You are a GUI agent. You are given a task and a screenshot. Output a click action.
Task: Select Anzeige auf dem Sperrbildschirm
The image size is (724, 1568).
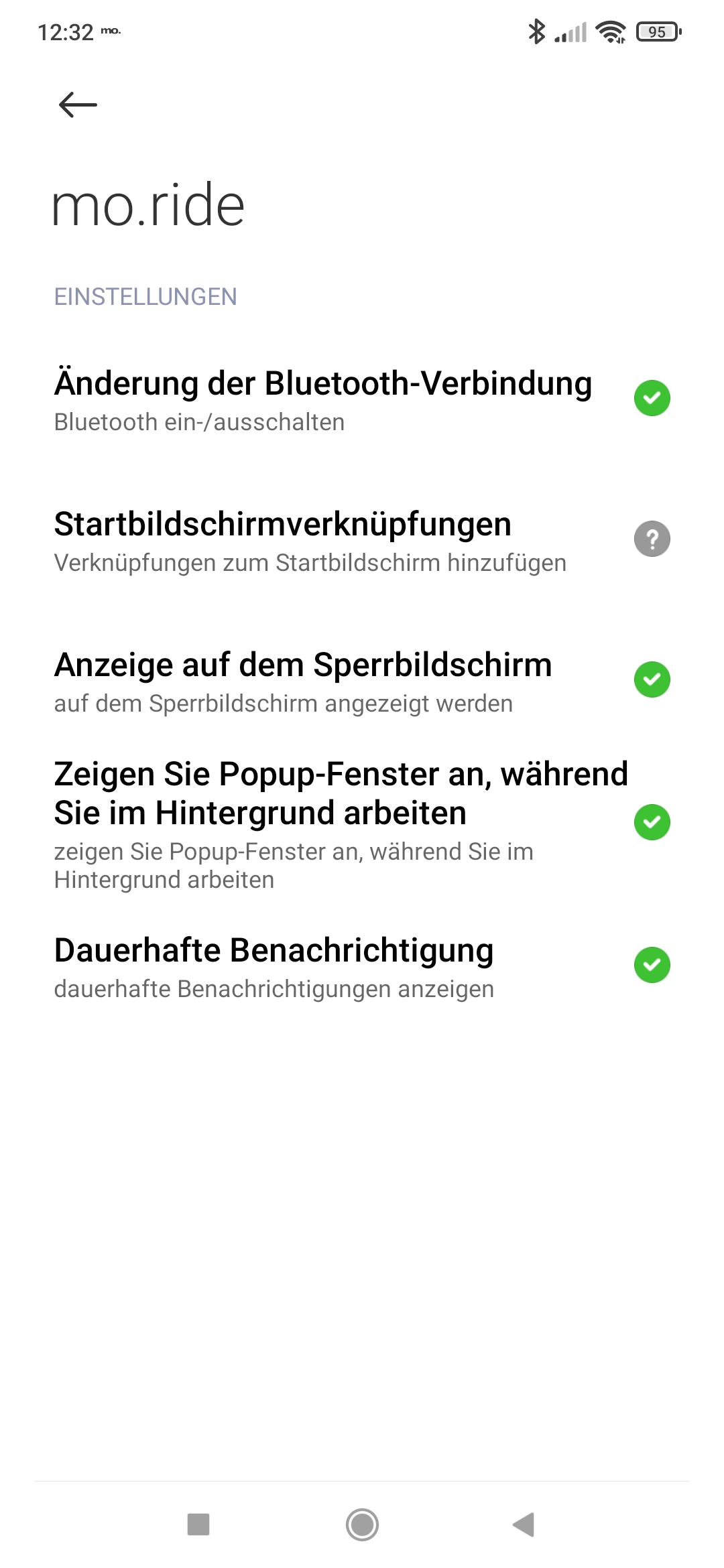tap(303, 681)
